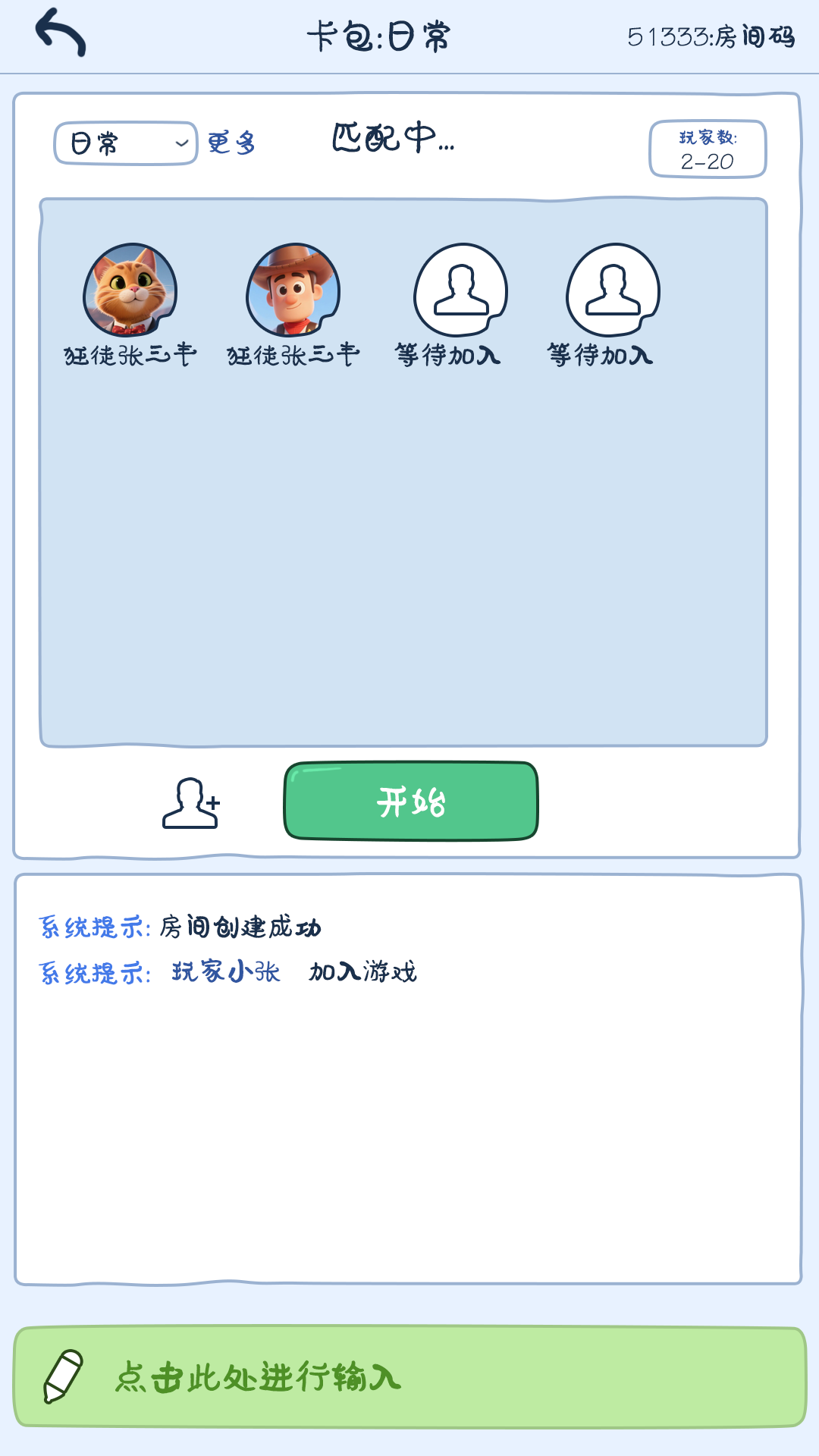Click the 玩家小张 player link
Viewport: 819px width, 1456px height.
pyautogui.click(x=225, y=972)
